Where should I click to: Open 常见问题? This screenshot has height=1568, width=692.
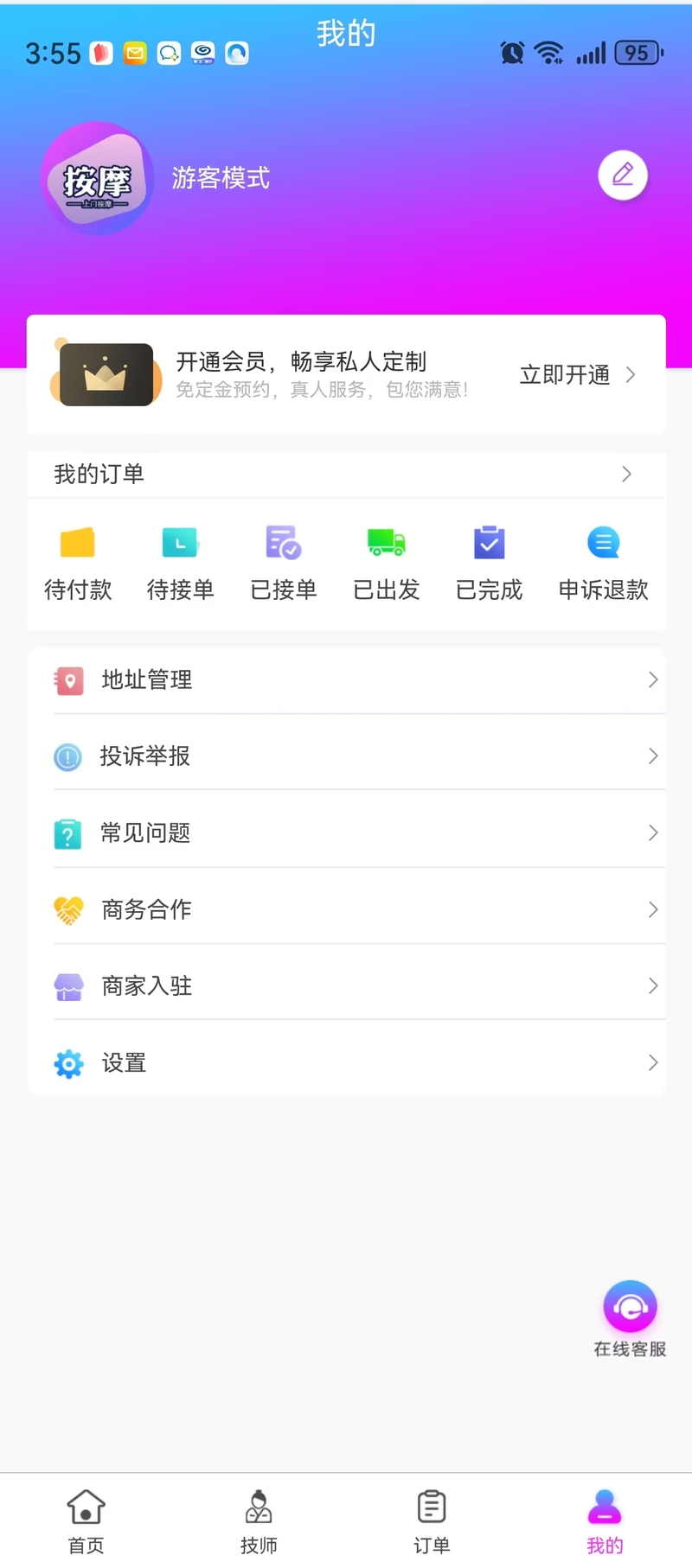[x=346, y=833]
